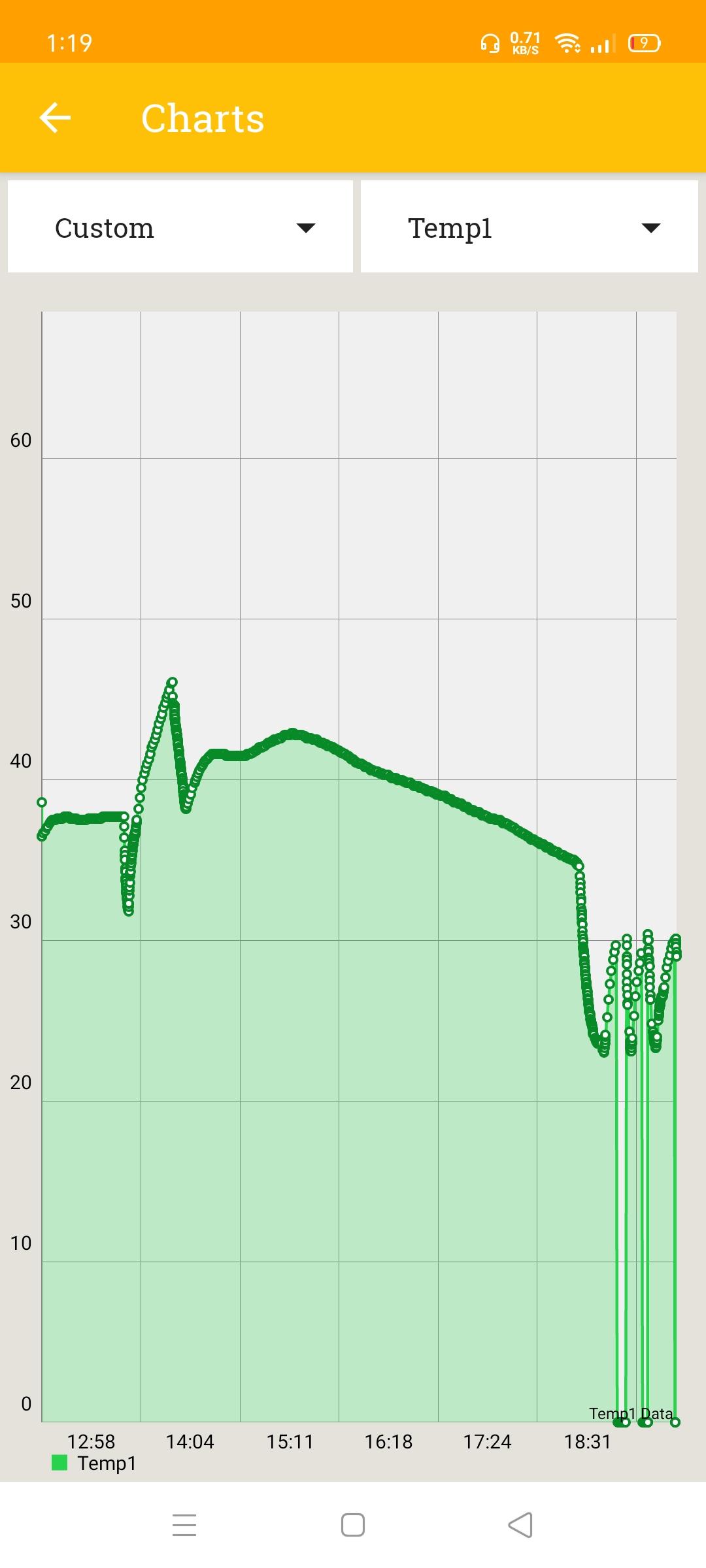
Task: Open the recent apps menu
Action: [x=184, y=1525]
